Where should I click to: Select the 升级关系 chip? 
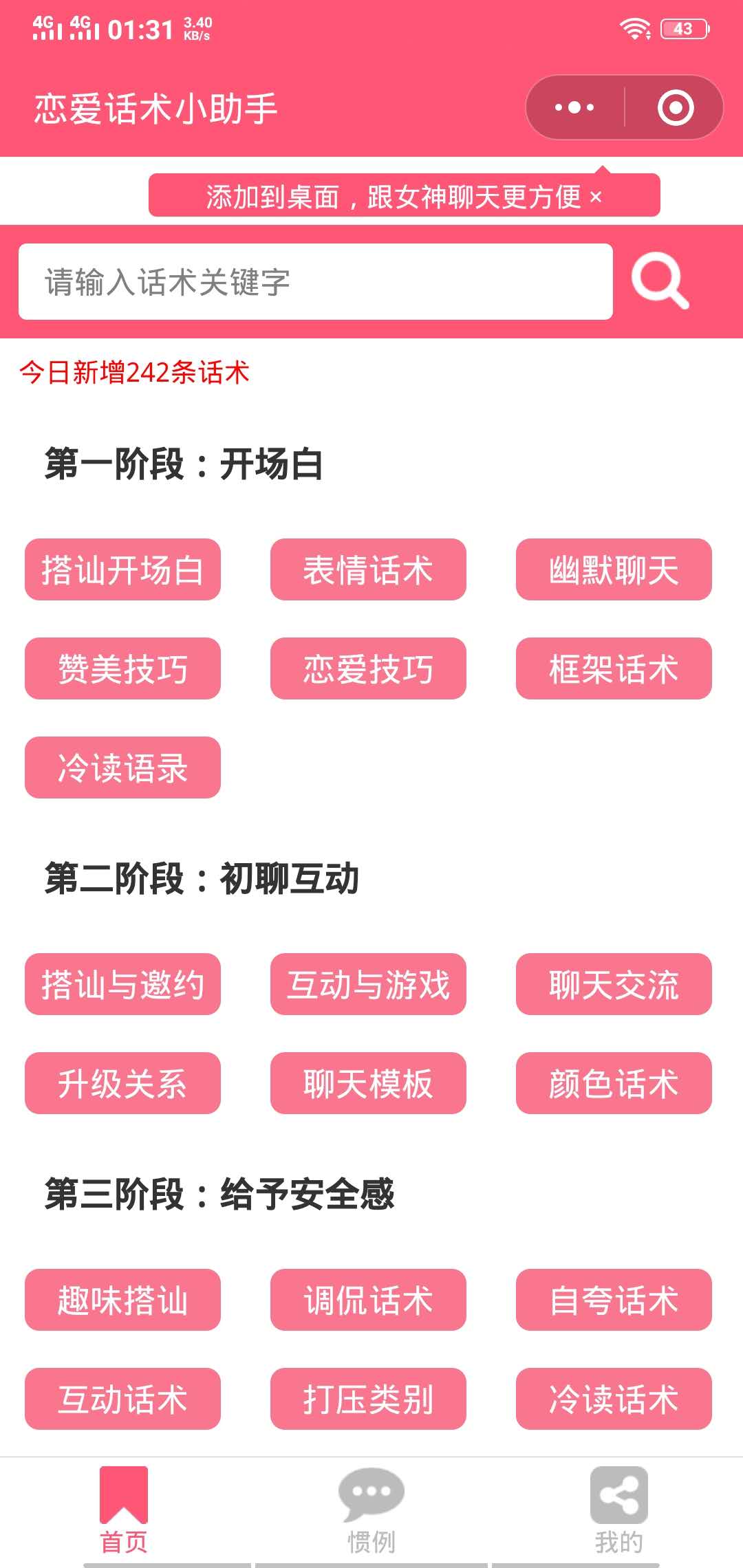pyautogui.click(x=122, y=1083)
